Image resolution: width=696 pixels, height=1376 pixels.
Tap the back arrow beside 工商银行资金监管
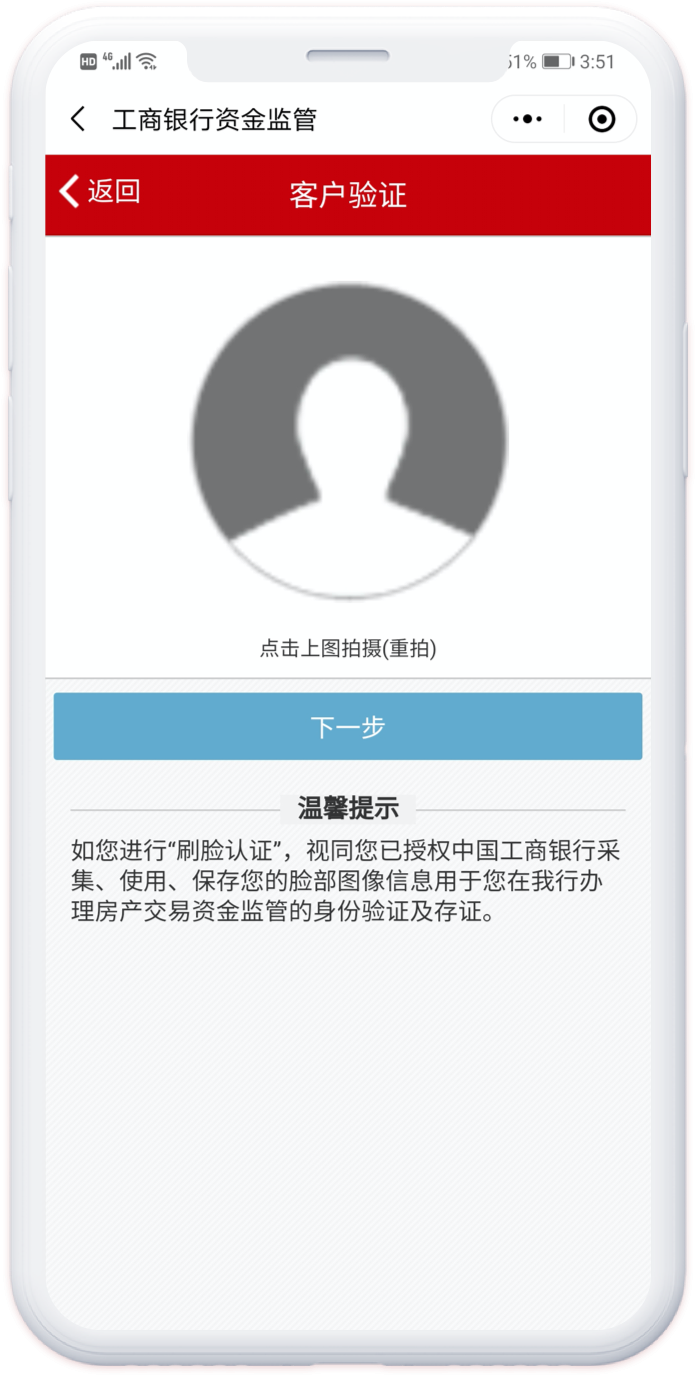78,120
